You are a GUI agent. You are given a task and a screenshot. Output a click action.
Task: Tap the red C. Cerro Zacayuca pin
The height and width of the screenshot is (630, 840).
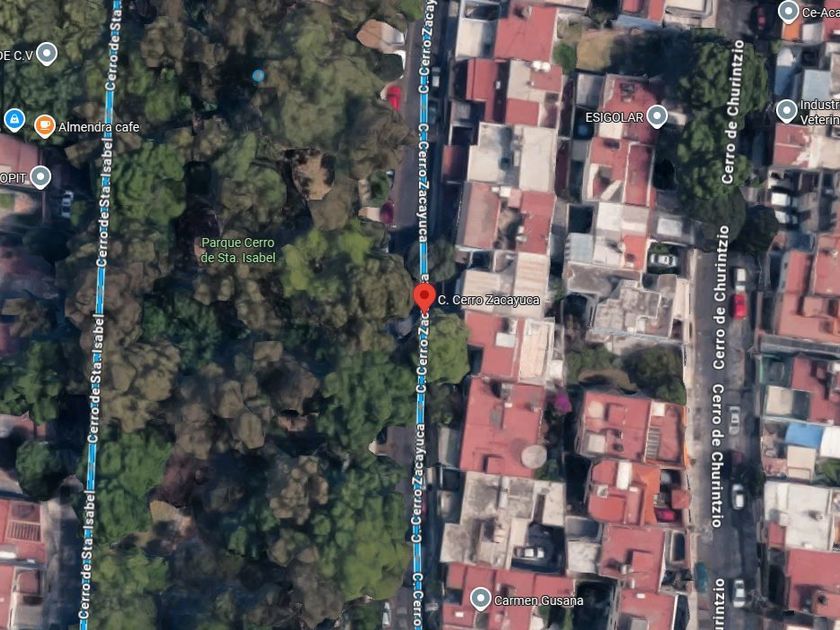pos(424,298)
